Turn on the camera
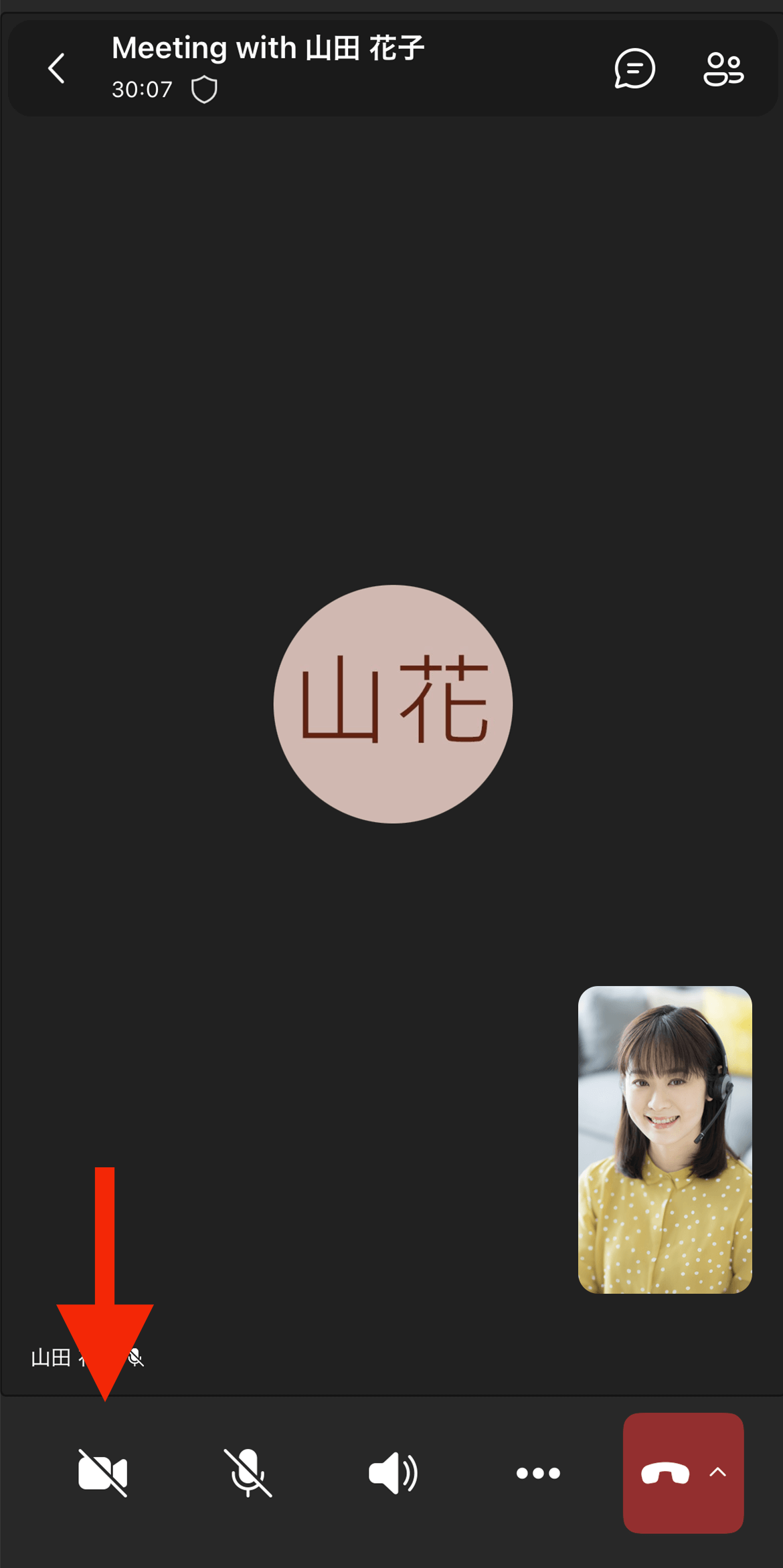Viewport: 783px width, 1568px height. point(102,1473)
